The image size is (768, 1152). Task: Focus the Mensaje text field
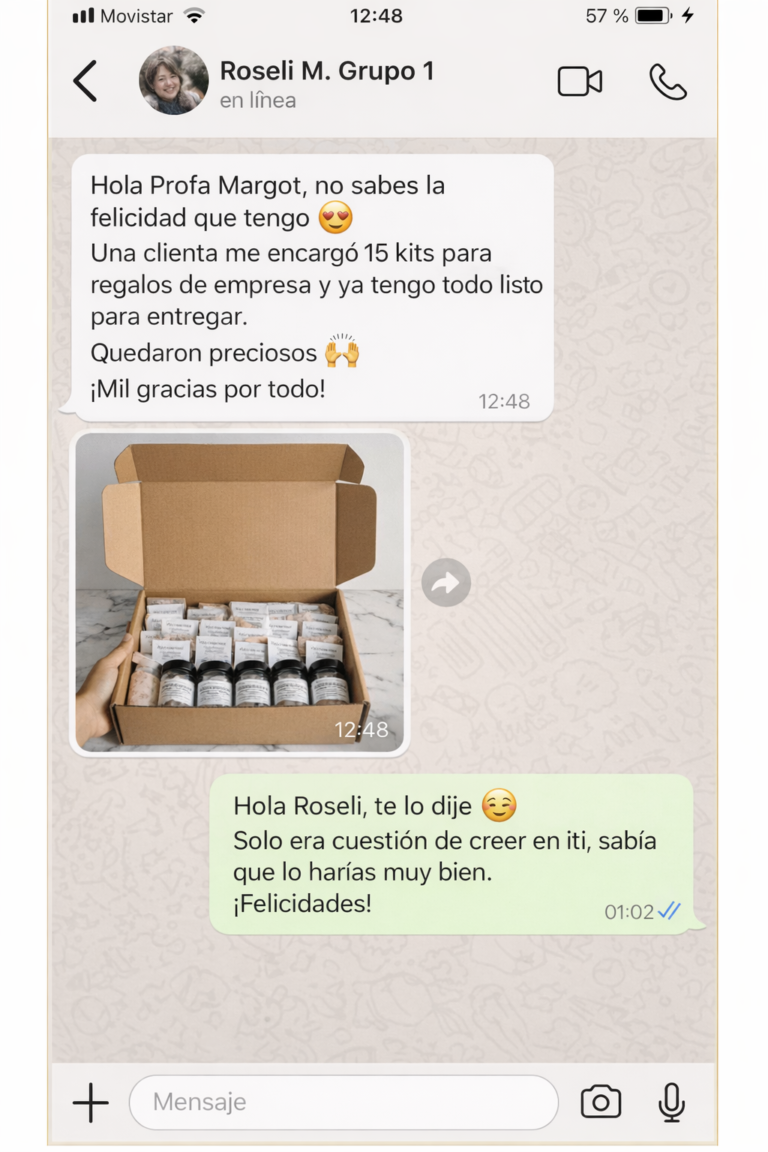tap(343, 1102)
